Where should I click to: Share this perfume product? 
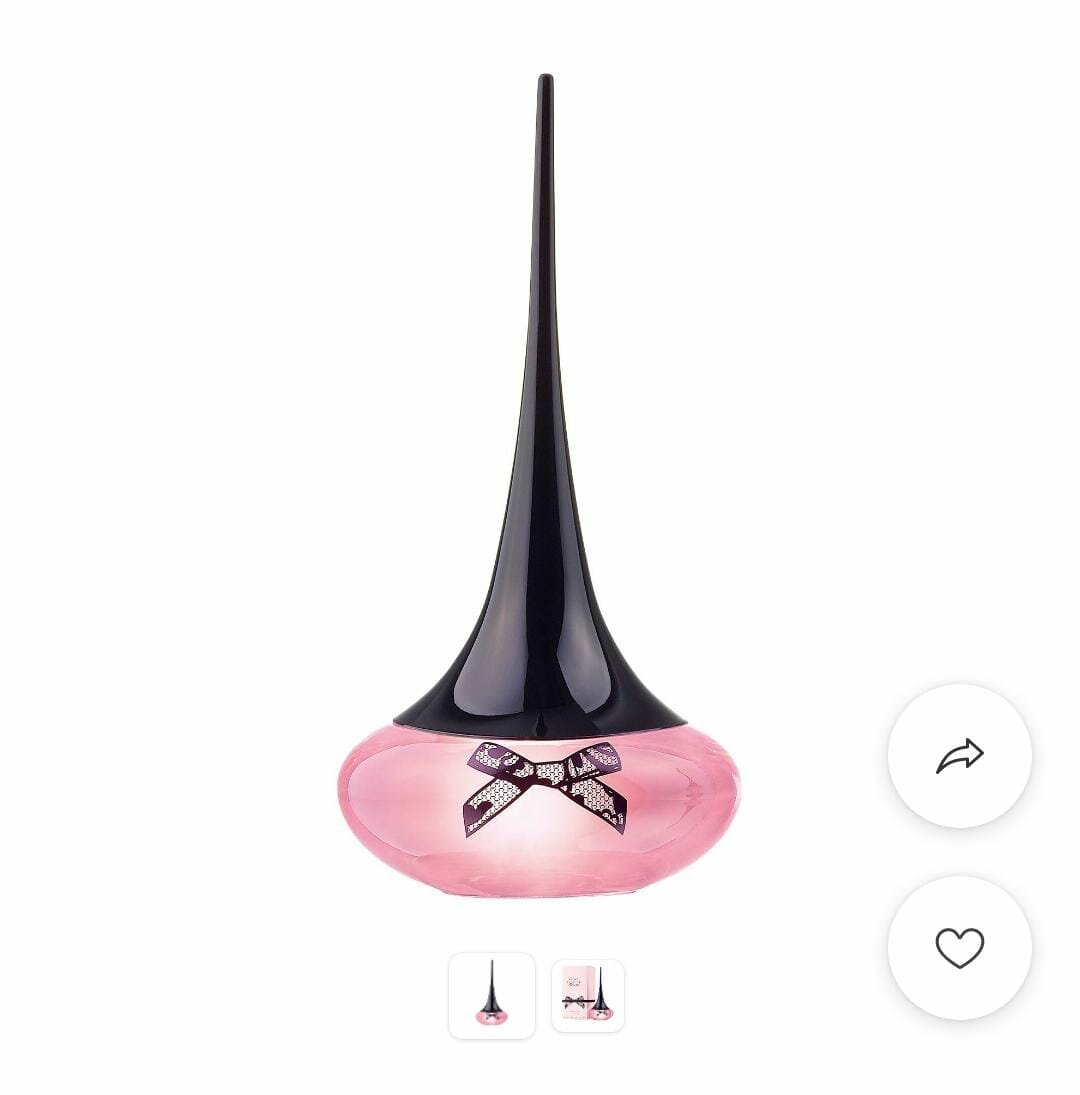click(x=959, y=756)
